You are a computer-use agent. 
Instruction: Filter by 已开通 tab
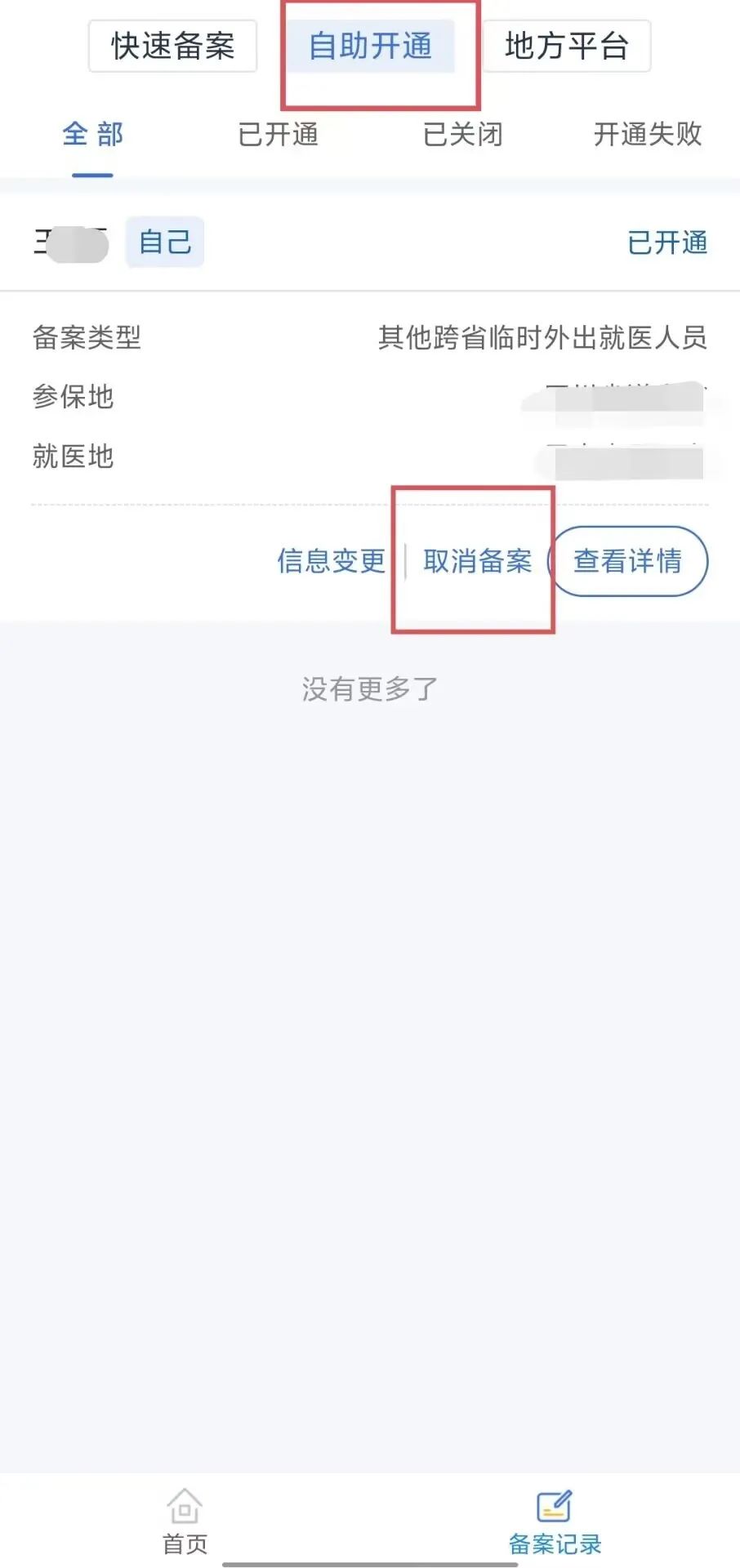click(278, 135)
